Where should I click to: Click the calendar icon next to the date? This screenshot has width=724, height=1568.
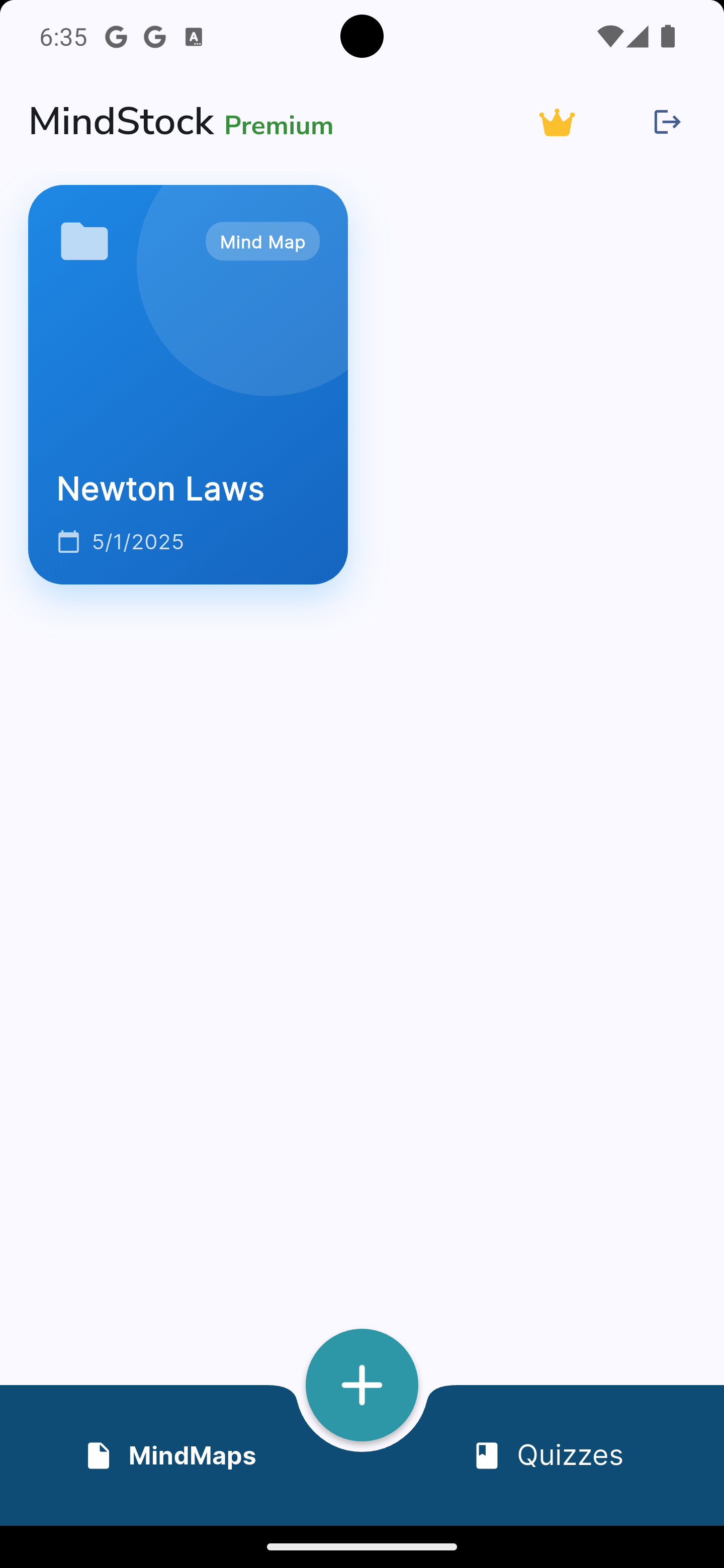tap(69, 541)
